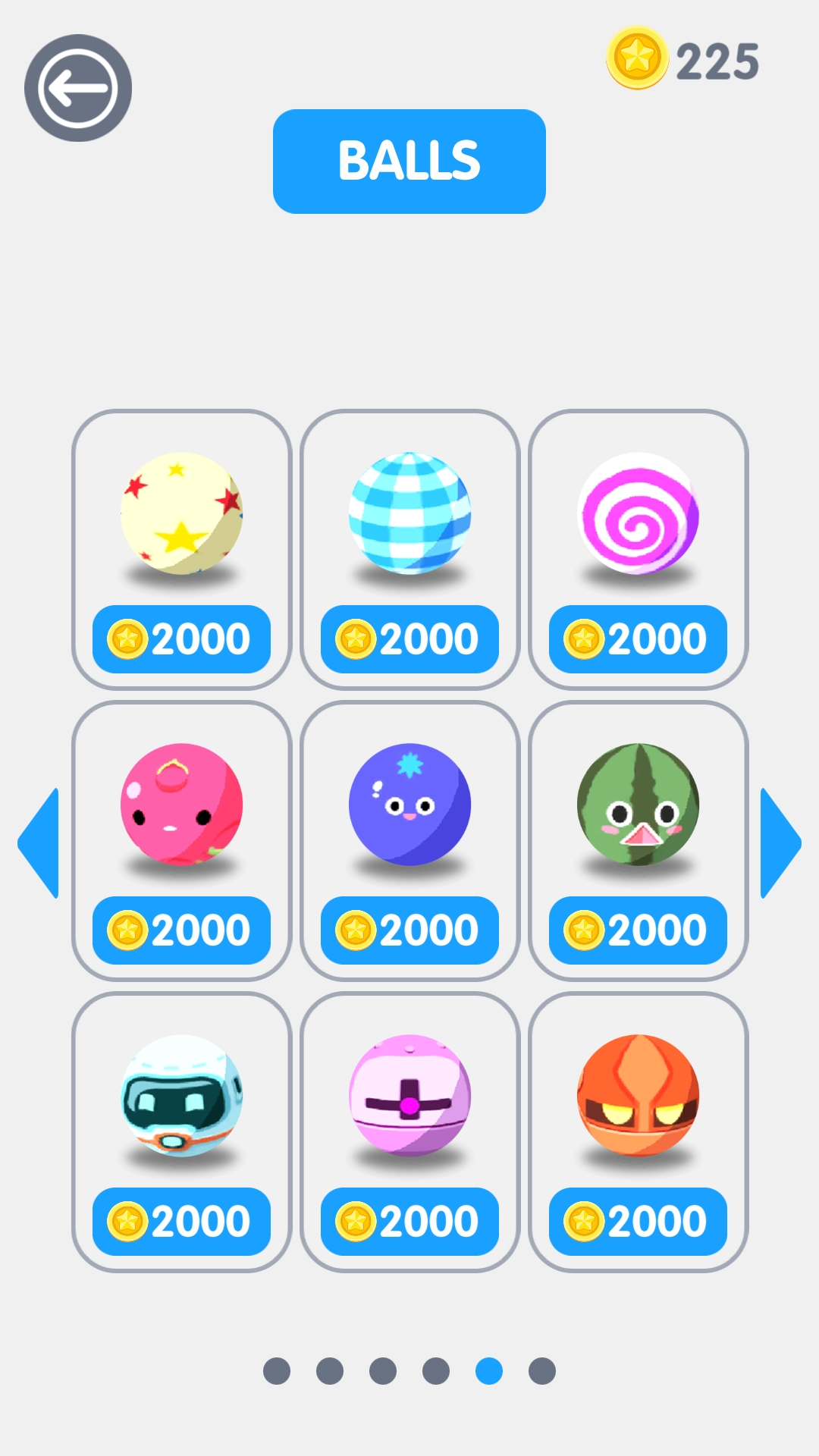
Task: Jump to the first page dot
Action: 277,1371
